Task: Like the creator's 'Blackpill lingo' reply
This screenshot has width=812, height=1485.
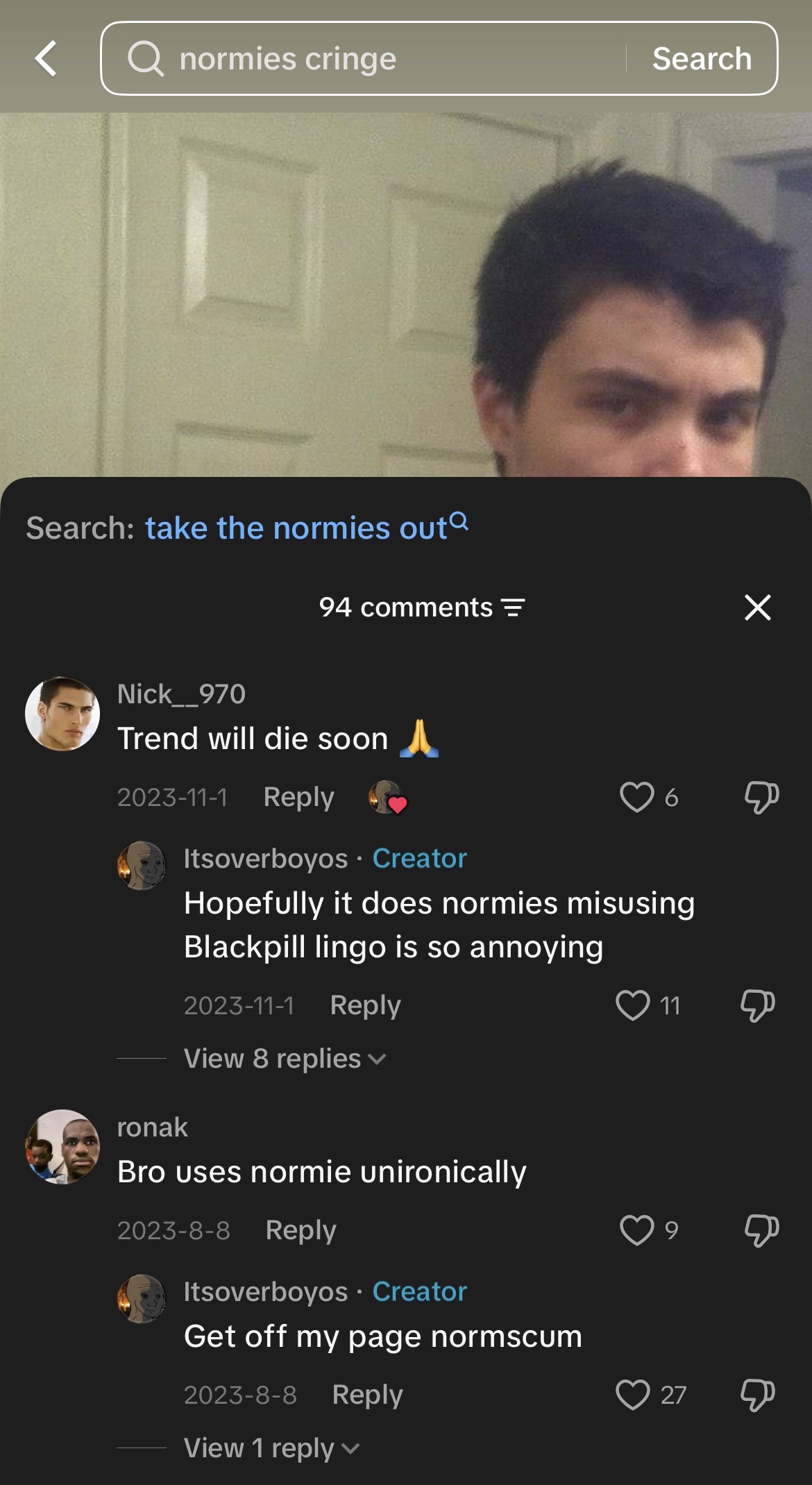Action: coord(633,1005)
